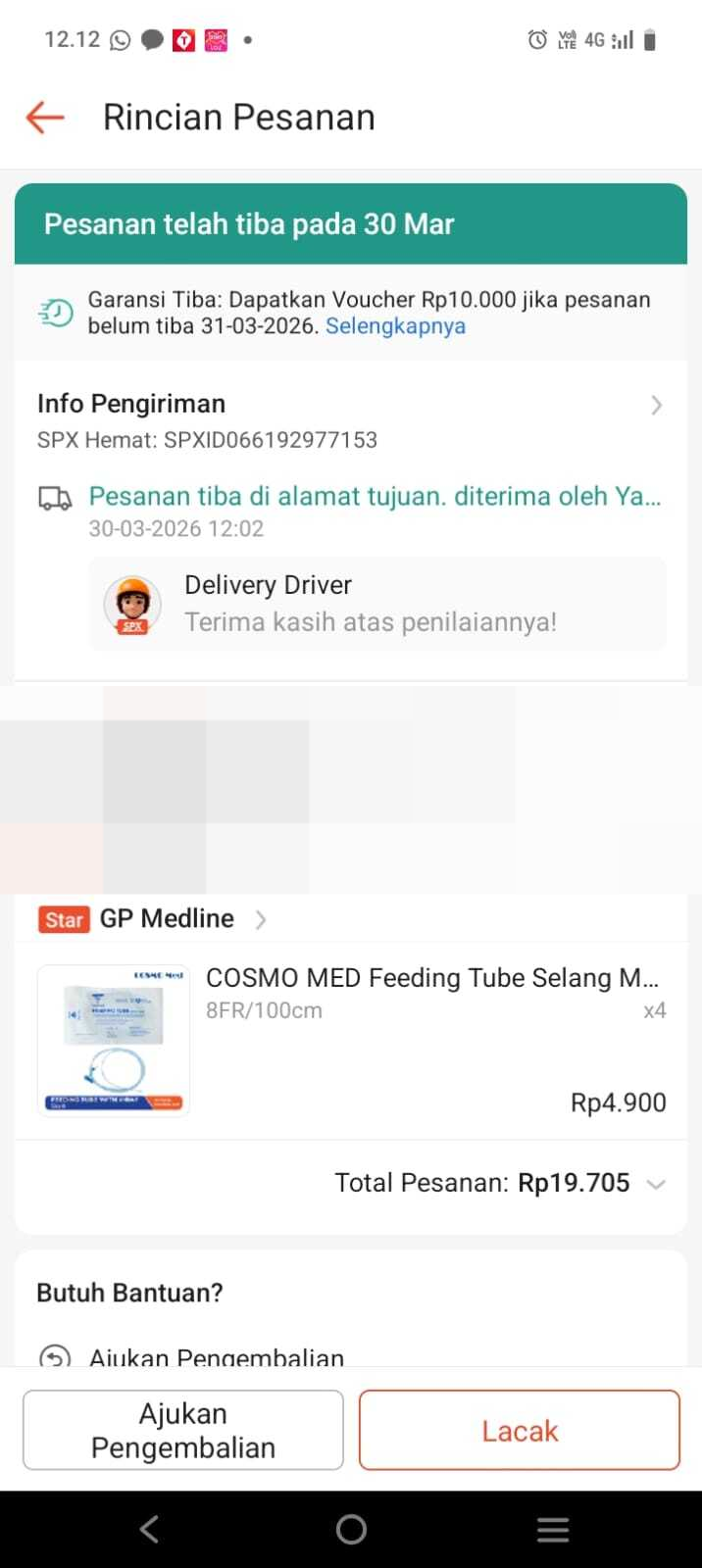Open the Delivery Driver rating card
The width and height of the screenshot is (702, 1568).
click(377, 604)
